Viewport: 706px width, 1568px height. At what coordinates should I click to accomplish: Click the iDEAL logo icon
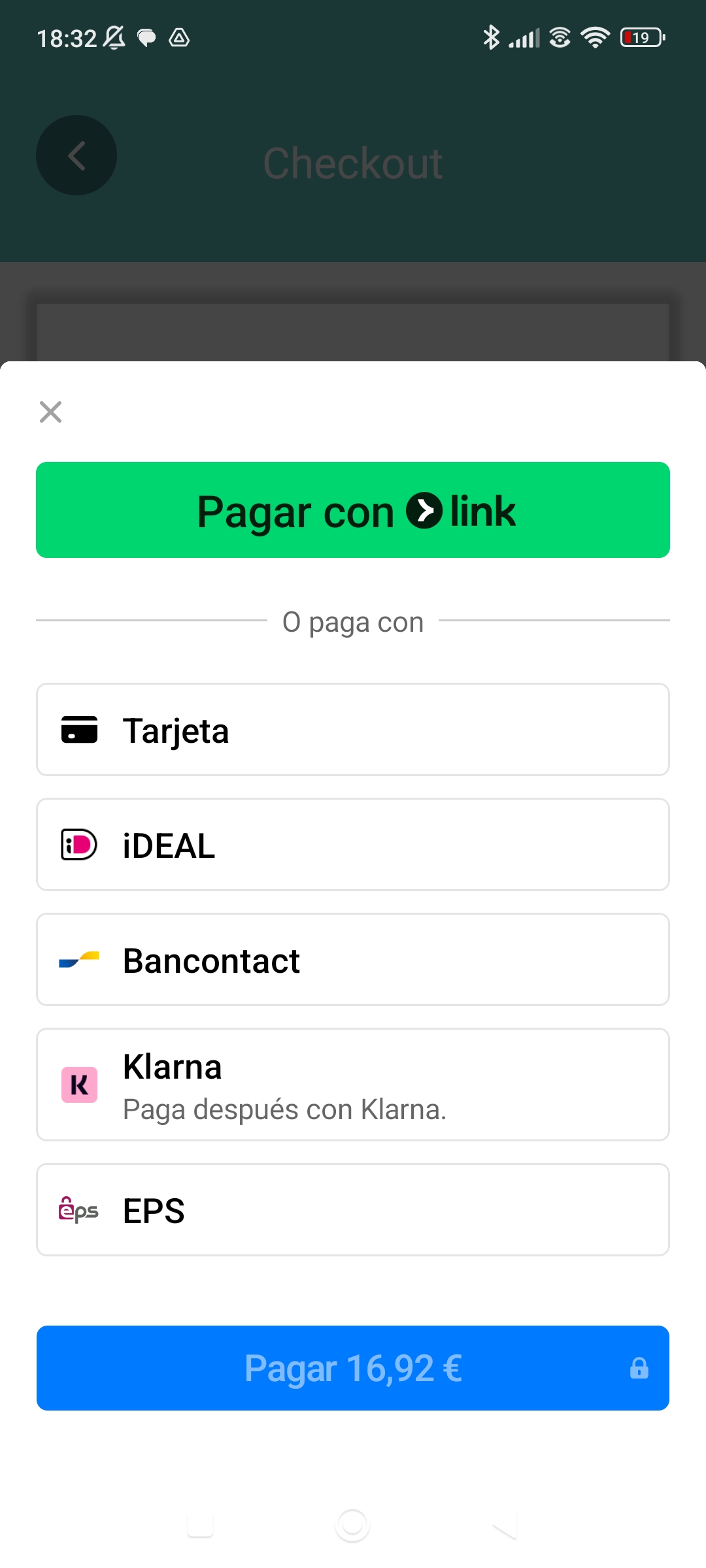click(80, 844)
